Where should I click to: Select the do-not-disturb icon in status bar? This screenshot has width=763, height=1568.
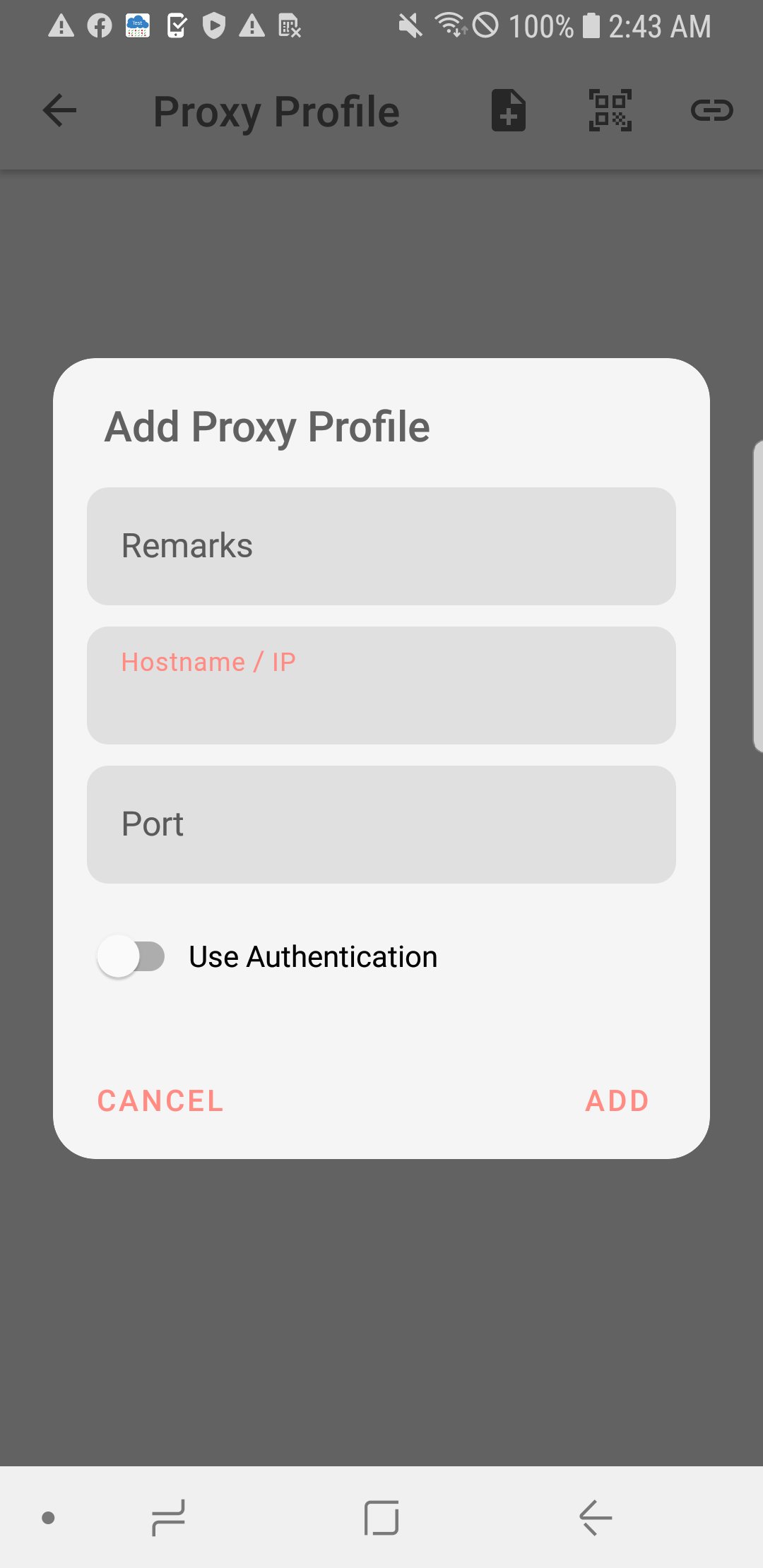[x=489, y=26]
